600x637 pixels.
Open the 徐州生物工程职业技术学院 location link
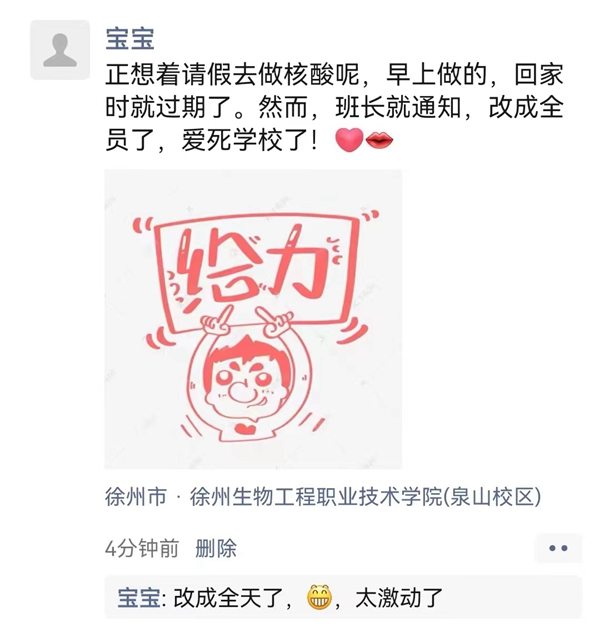point(323,497)
